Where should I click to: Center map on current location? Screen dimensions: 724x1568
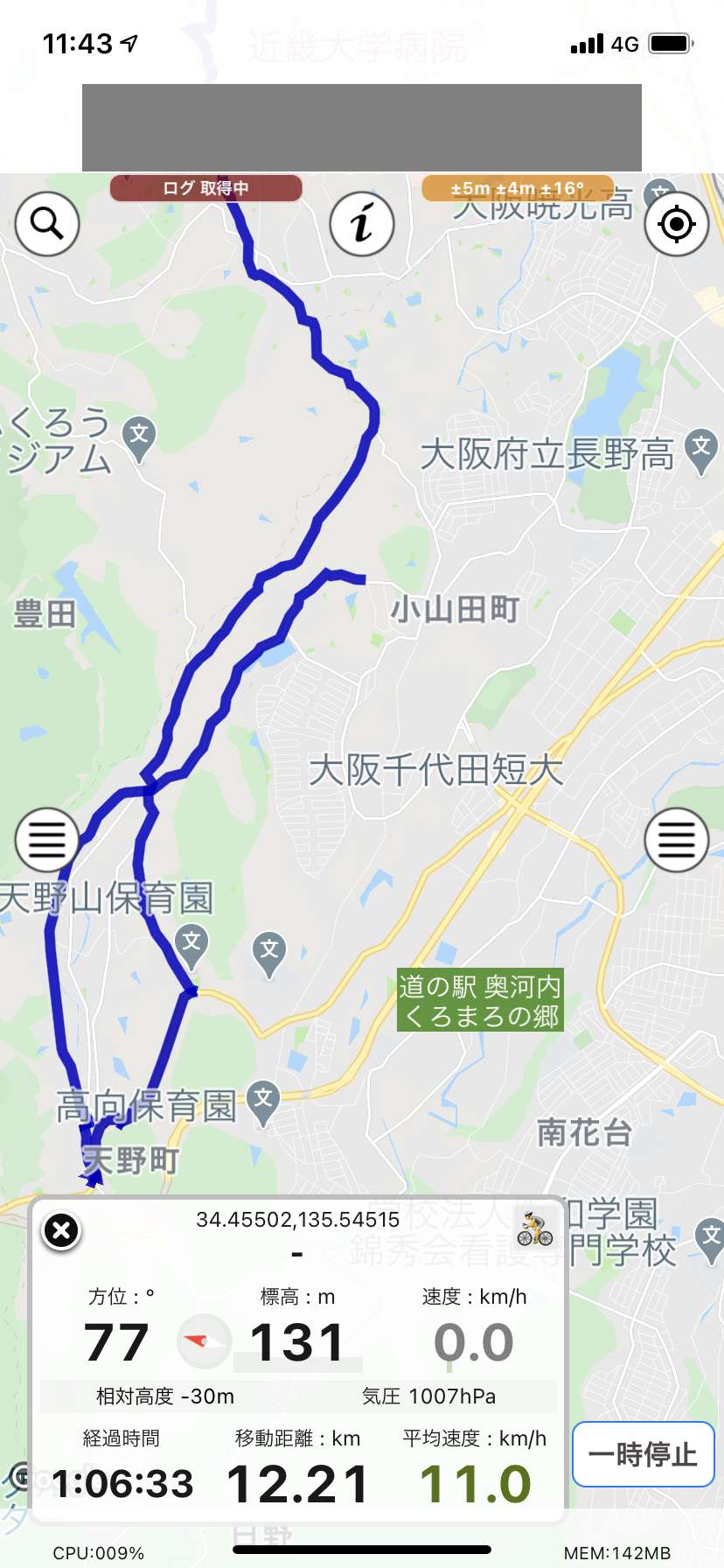(677, 224)
